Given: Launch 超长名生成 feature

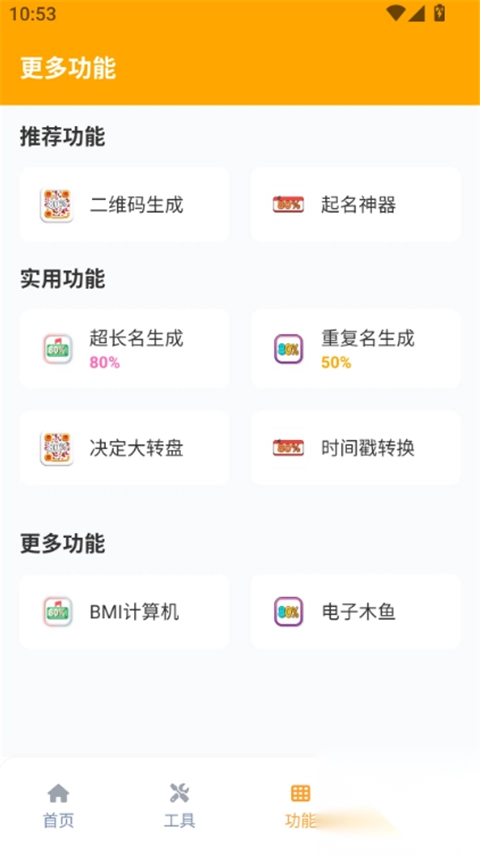Looking at the screenshot, I should coord(124,348).
